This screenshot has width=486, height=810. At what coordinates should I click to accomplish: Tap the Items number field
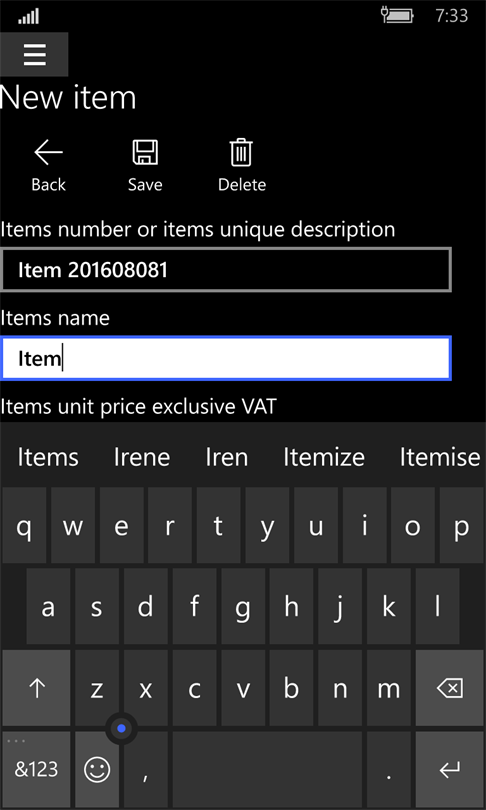(x=226, y=270)
